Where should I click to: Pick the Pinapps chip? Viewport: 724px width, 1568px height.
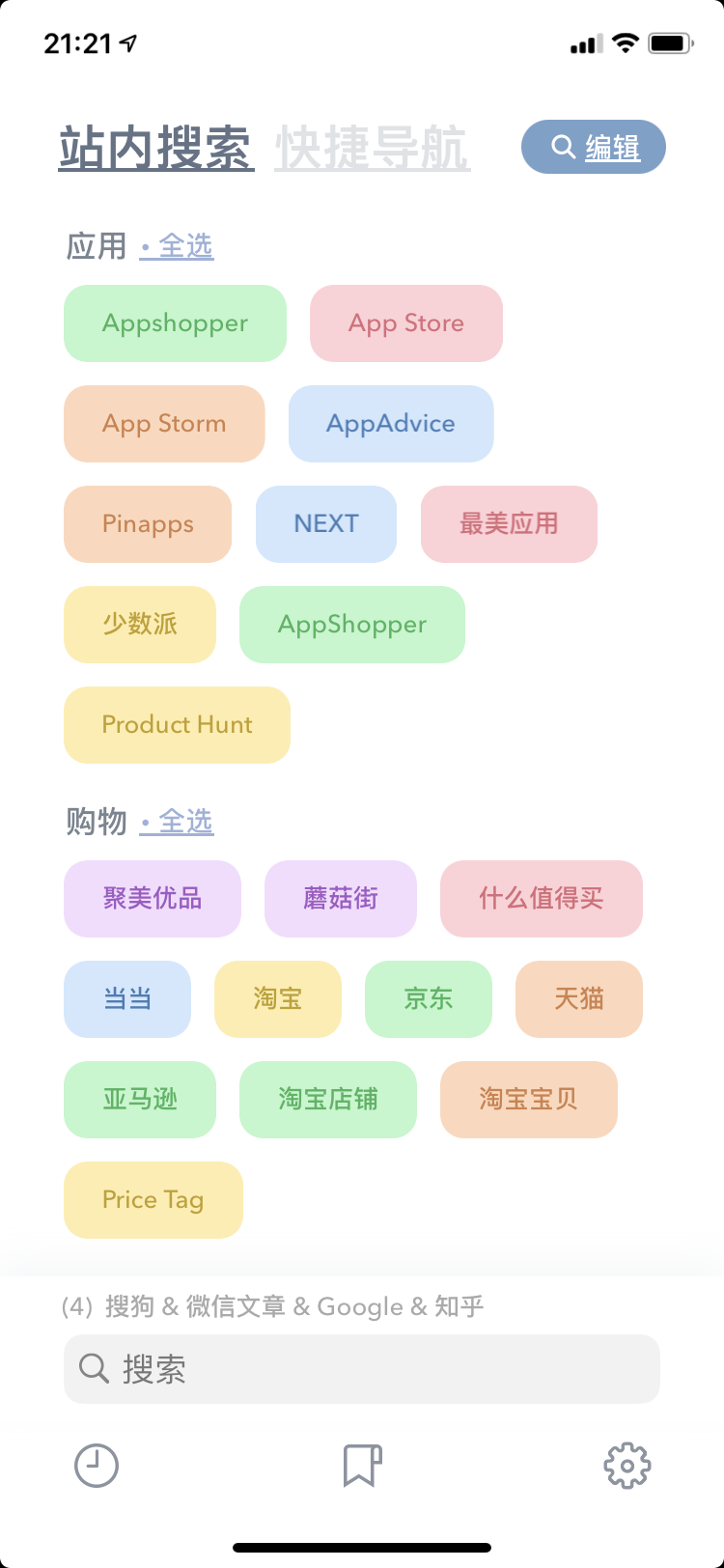tap(148, 524)
